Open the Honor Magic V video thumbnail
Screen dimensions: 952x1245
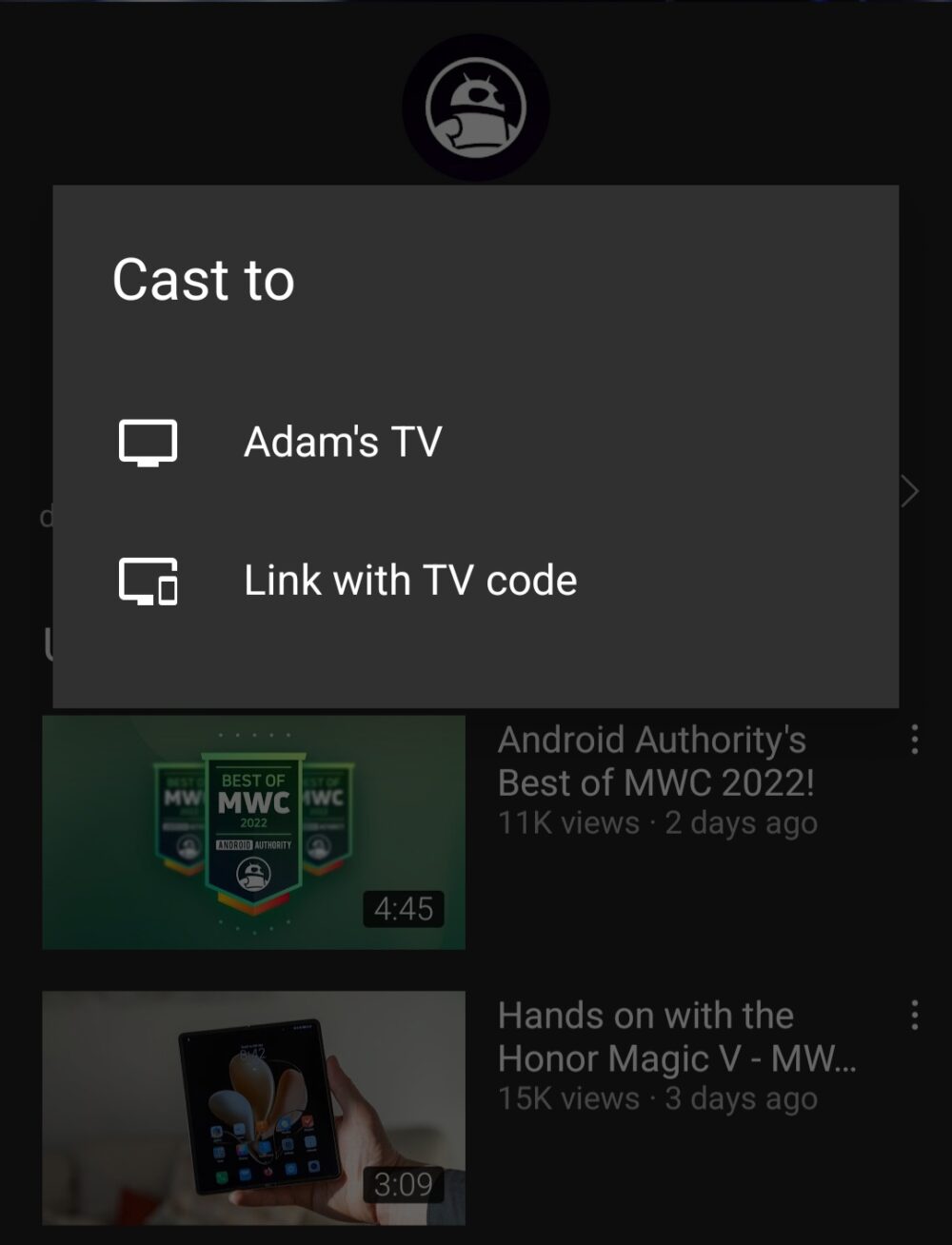pyautogui.click(x=252, y=1104)
